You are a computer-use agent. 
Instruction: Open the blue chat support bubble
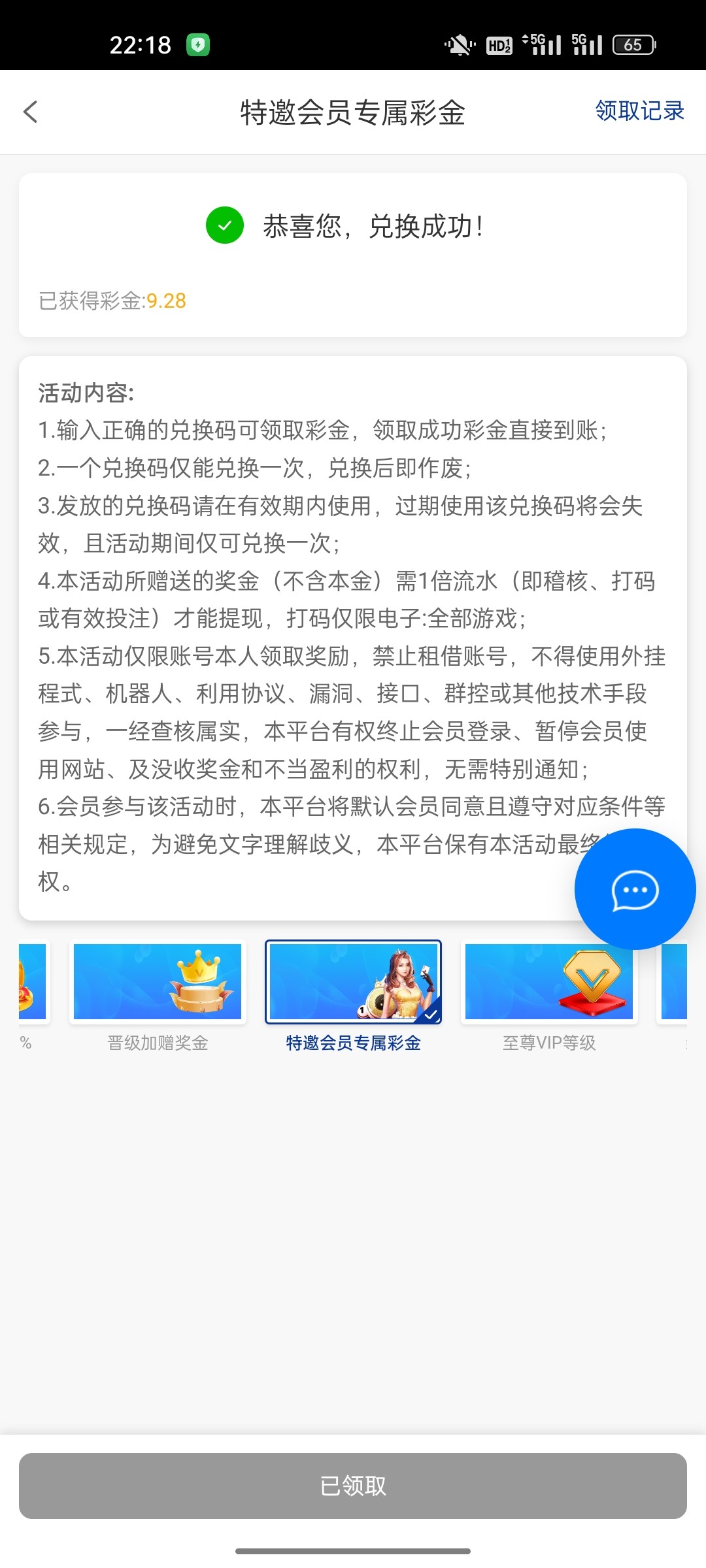(x=634, y=889)
